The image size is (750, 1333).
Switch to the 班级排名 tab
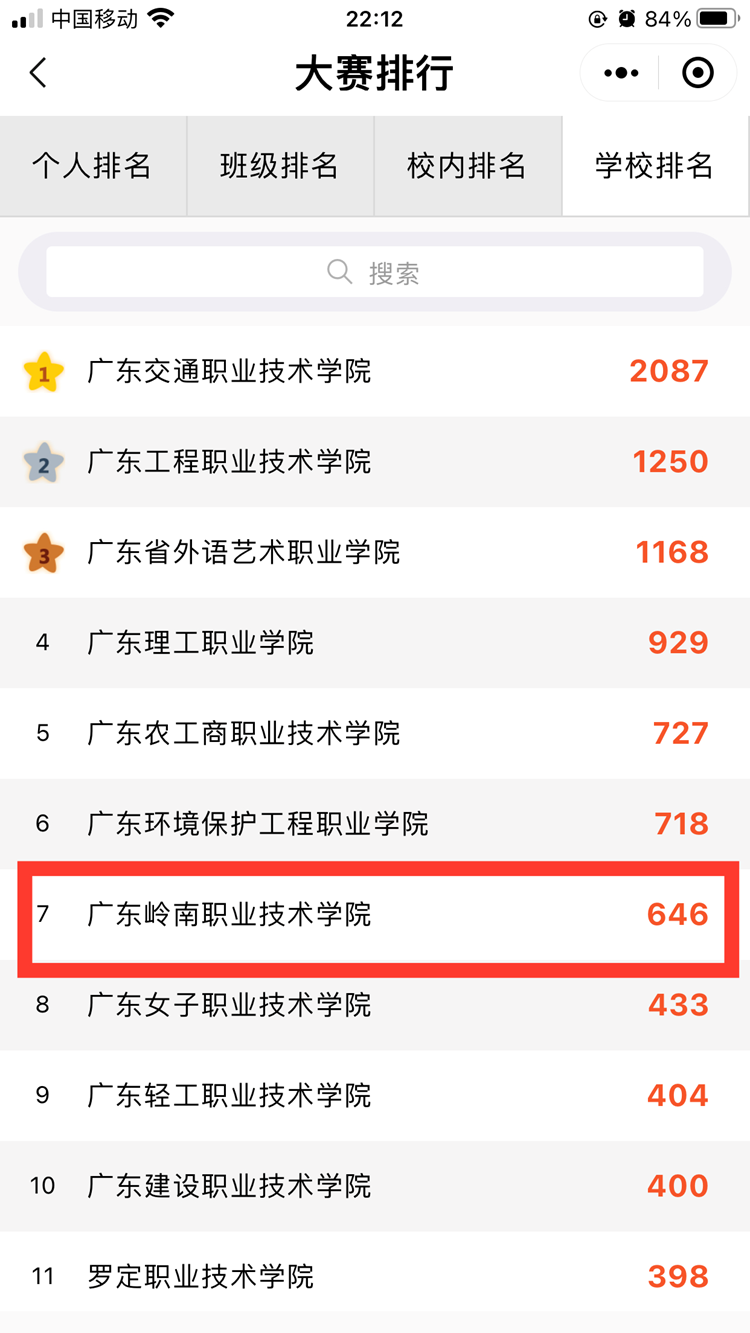(x=279, y=166)
